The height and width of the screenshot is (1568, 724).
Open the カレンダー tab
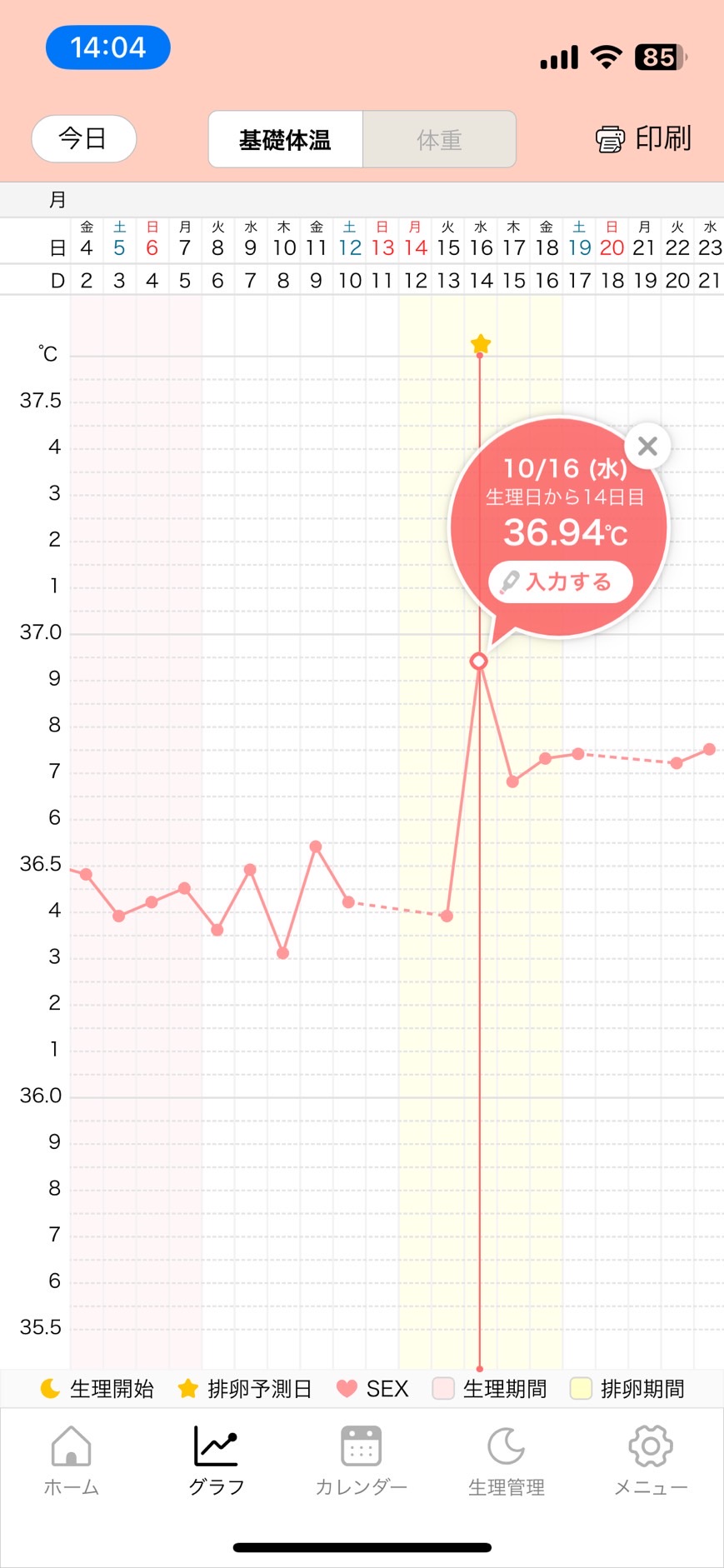click(361, 1461)
